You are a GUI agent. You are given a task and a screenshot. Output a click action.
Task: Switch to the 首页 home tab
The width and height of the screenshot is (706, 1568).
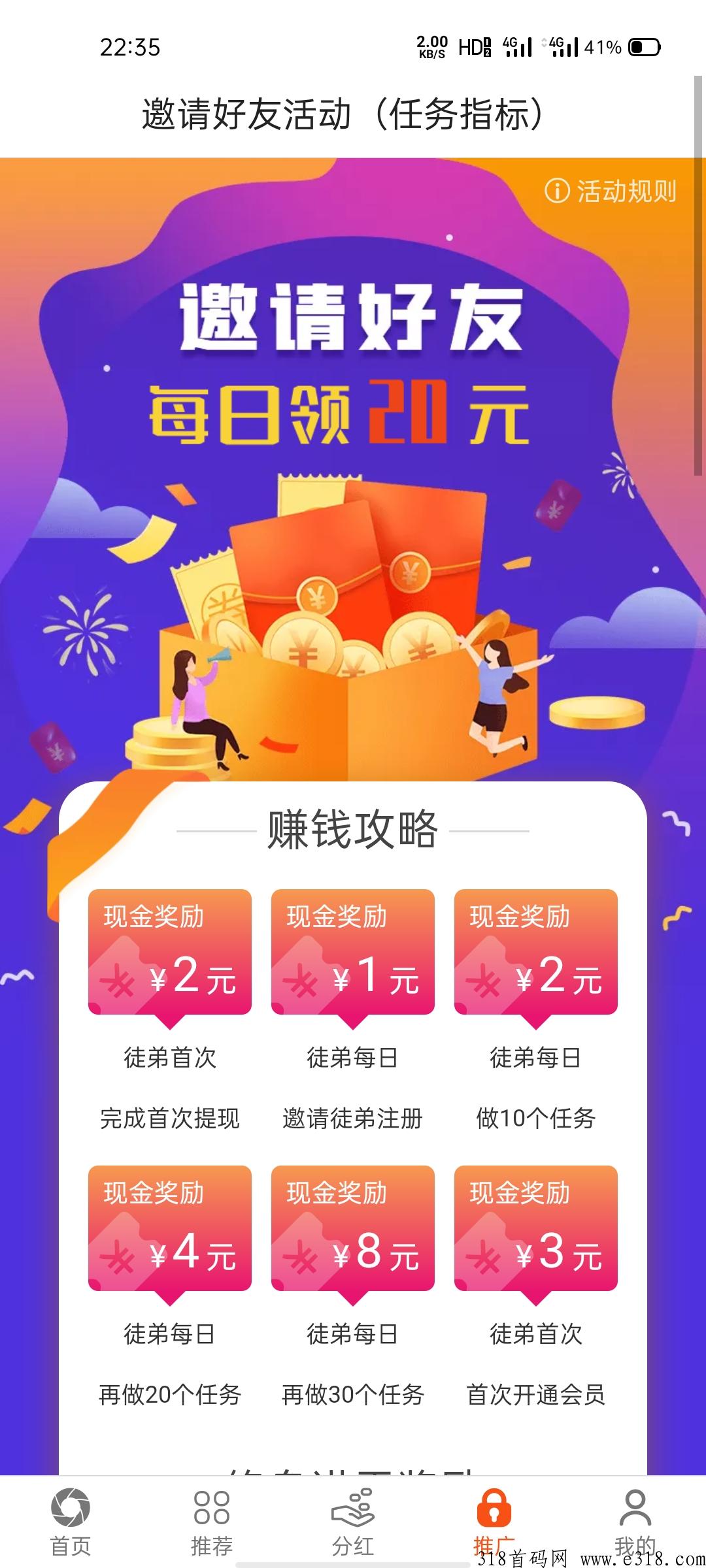(71, 1521)
